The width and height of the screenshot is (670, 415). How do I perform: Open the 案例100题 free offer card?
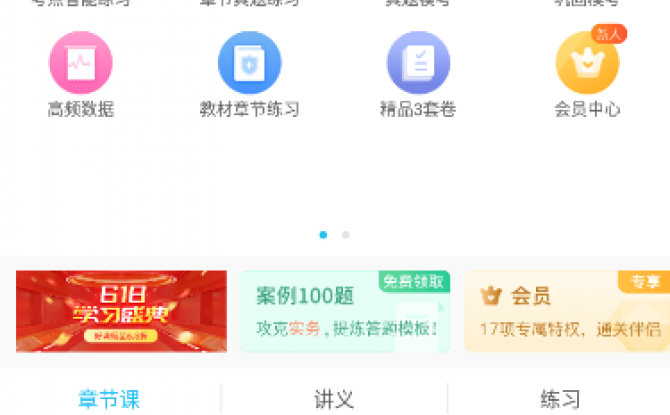tap(344, 311)
